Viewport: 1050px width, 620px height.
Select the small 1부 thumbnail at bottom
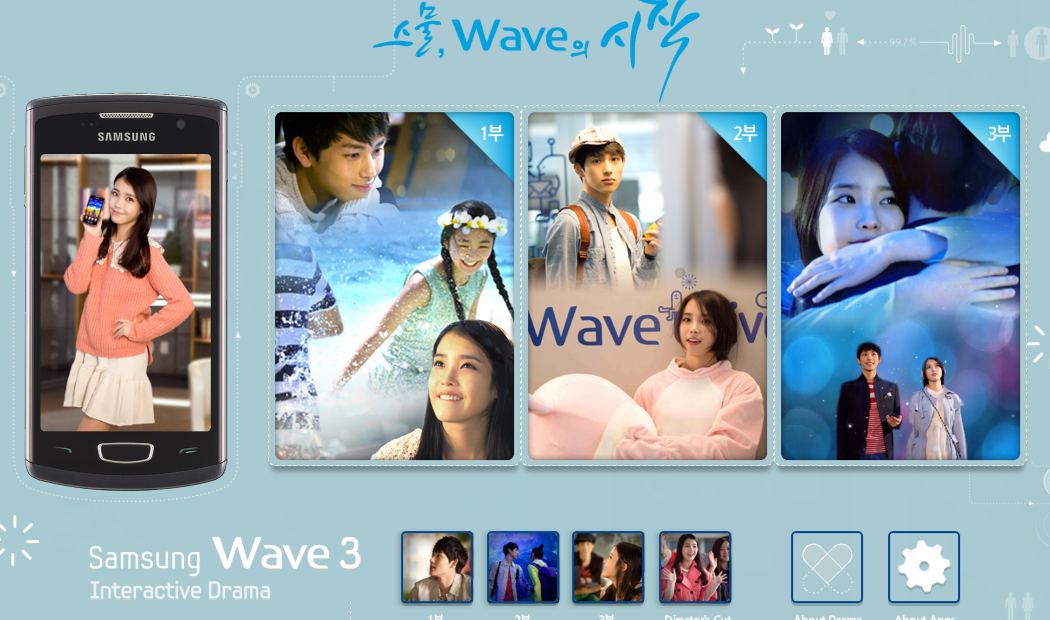(x=437, y=567)
